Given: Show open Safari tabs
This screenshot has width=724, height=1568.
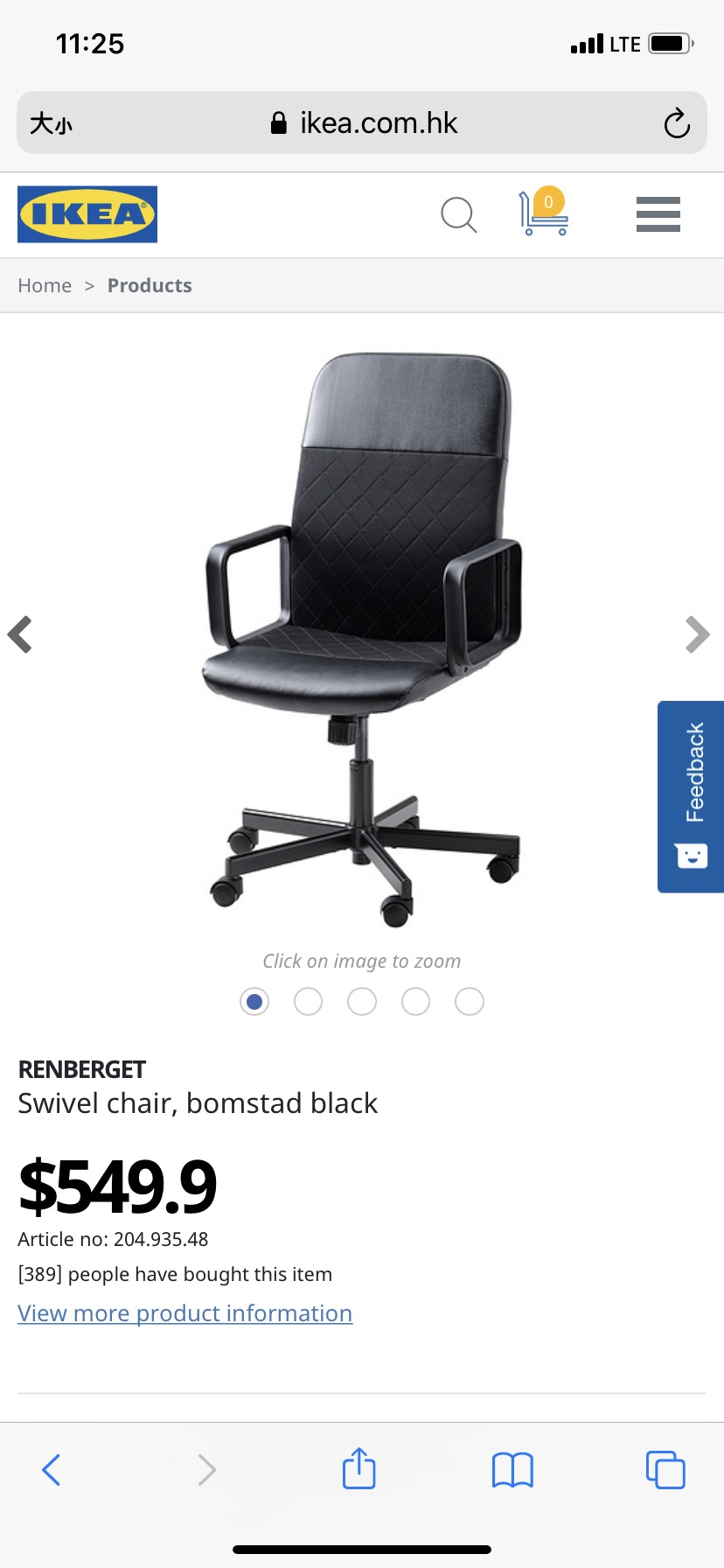Looking at the screenshot, I should tap(665, 1470).
